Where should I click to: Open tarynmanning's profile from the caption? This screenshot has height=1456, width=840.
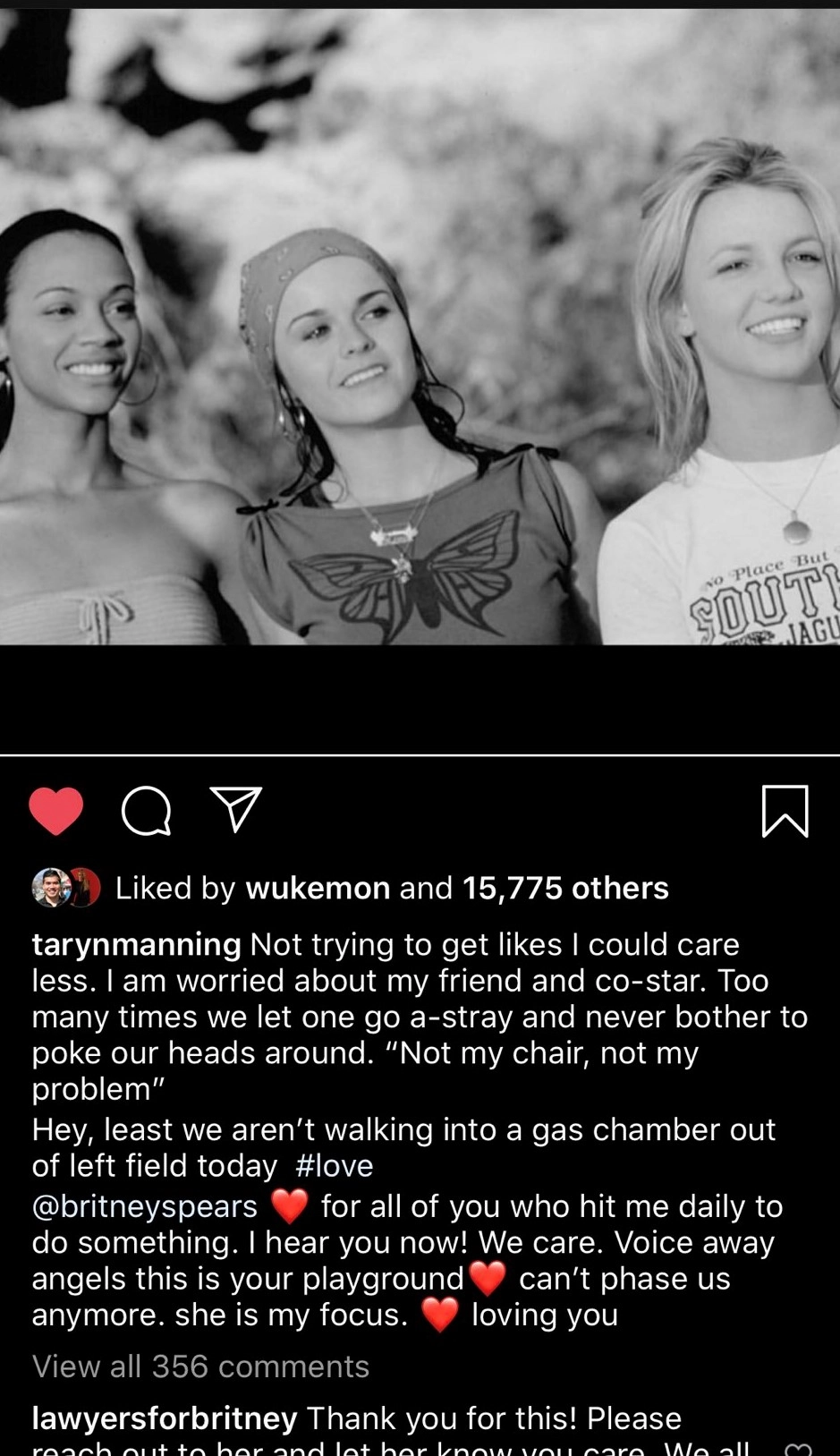(136, 944)
